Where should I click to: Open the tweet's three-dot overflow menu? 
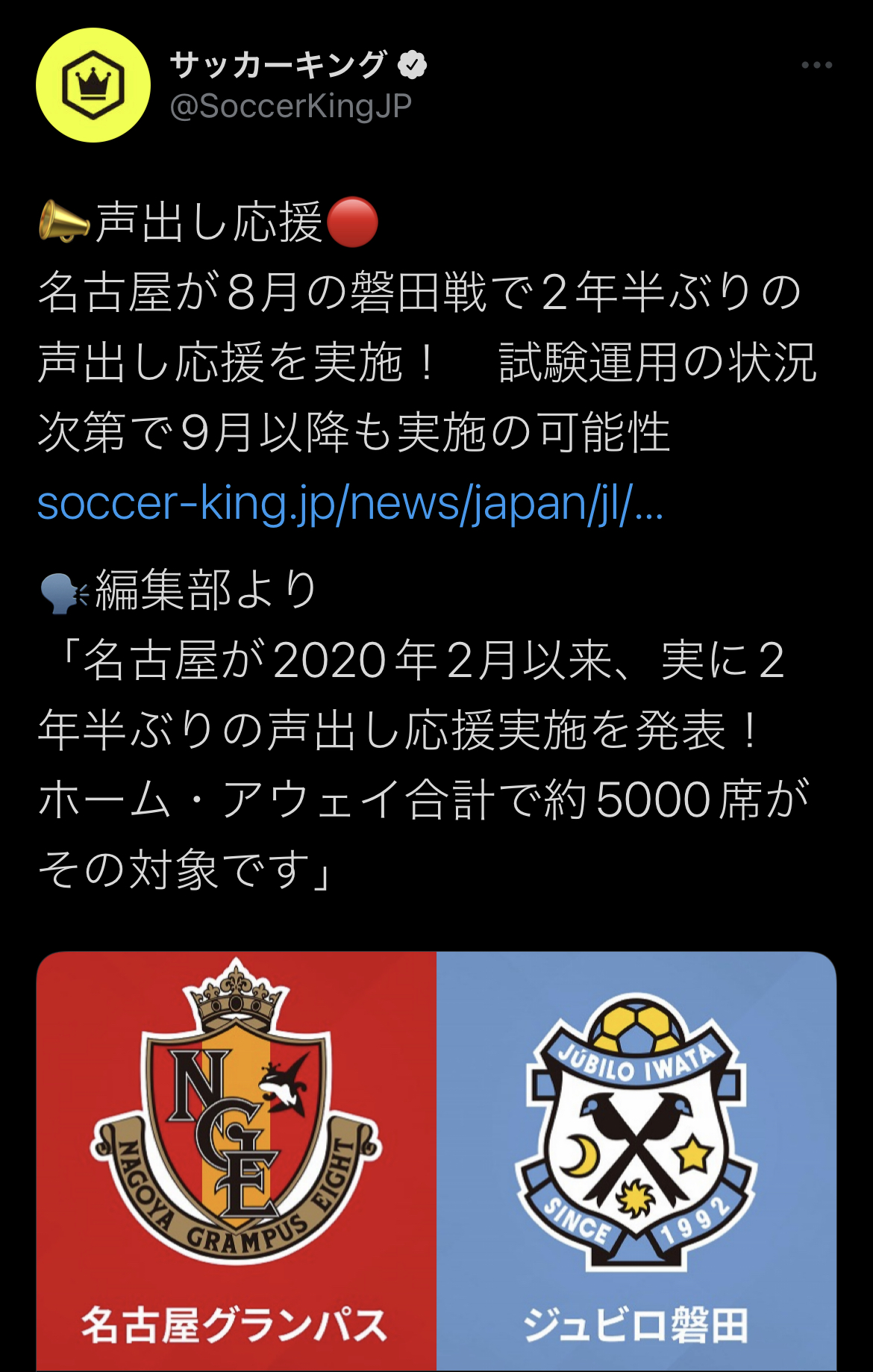(816, 66)
